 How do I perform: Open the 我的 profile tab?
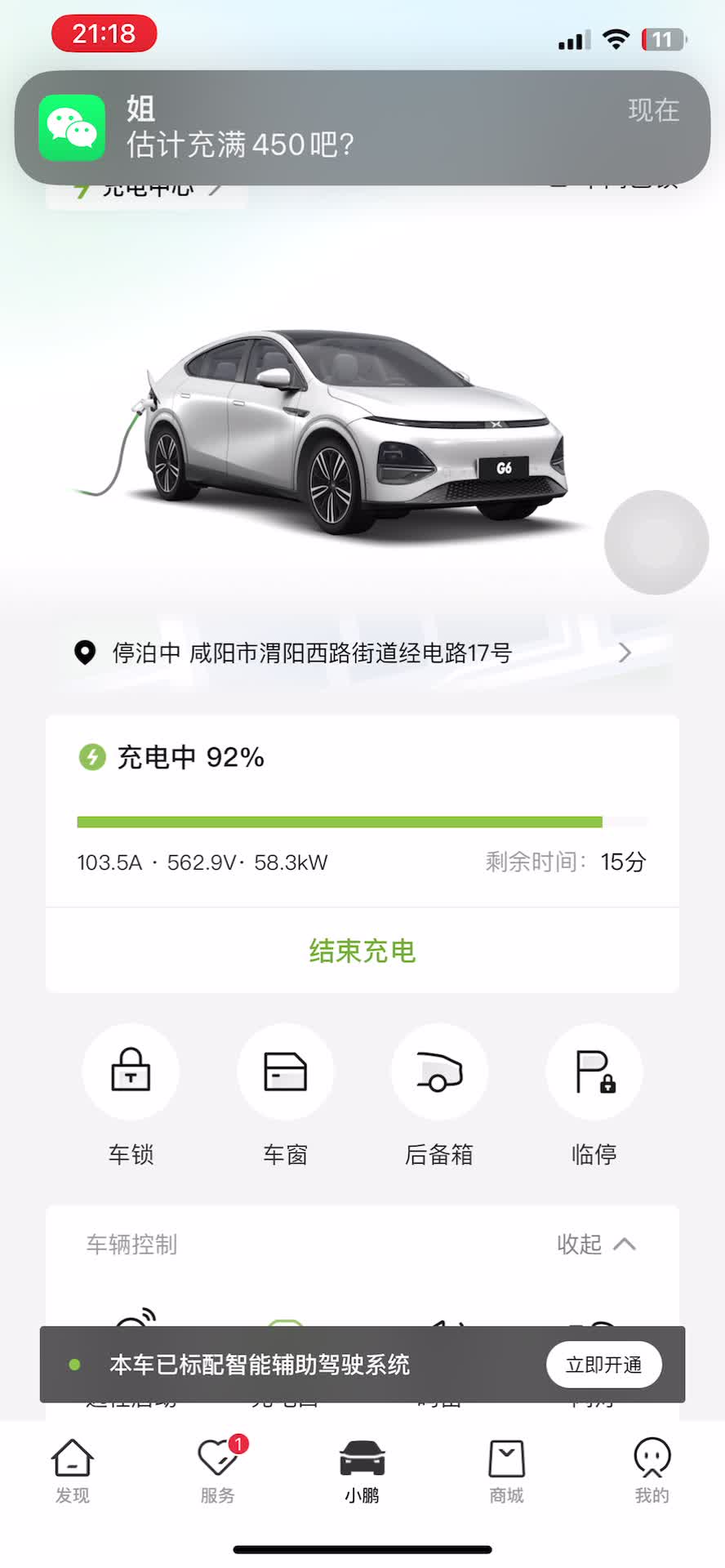tap(652, 1470)
